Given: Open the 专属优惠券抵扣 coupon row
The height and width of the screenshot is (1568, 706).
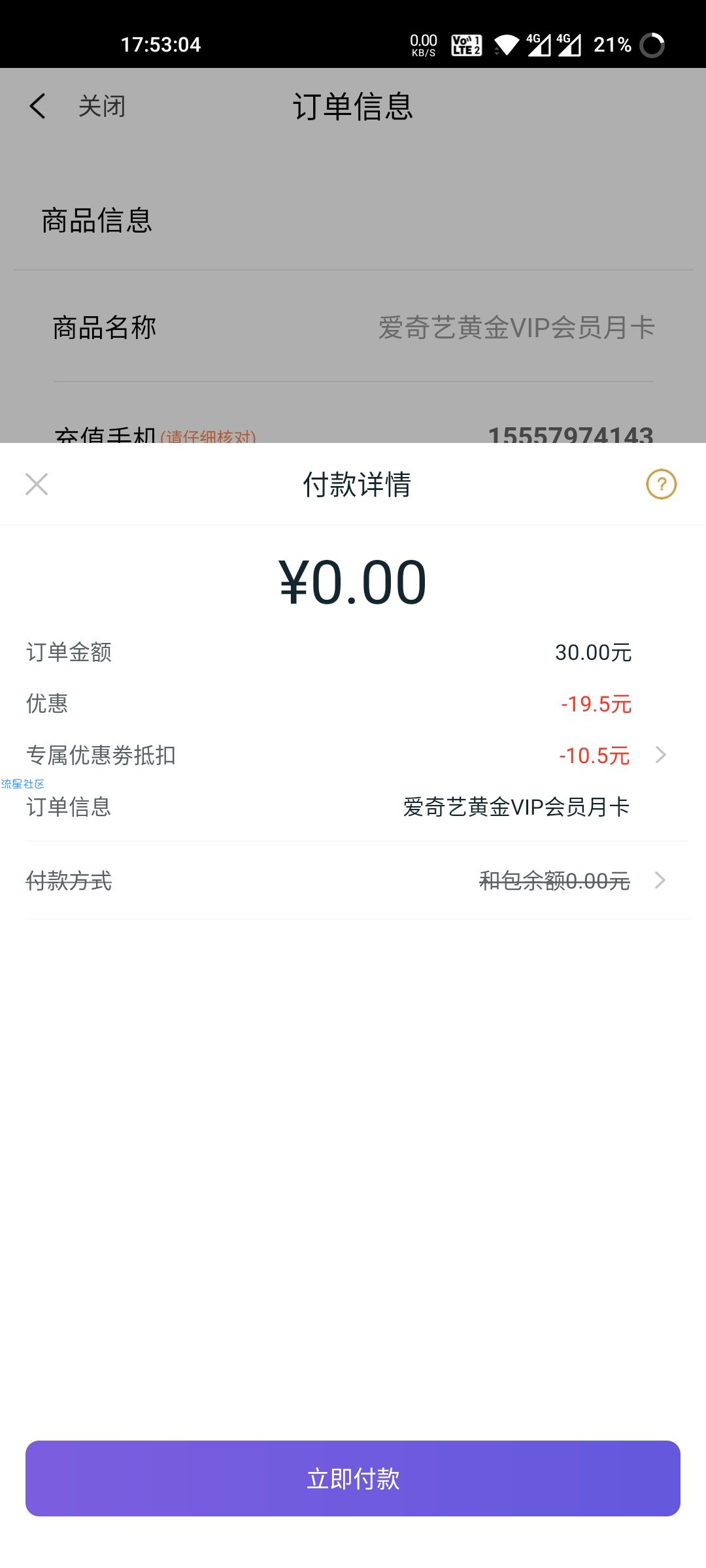Looking at the screenshot, I should pyautogui.click(x=353, y=755).
